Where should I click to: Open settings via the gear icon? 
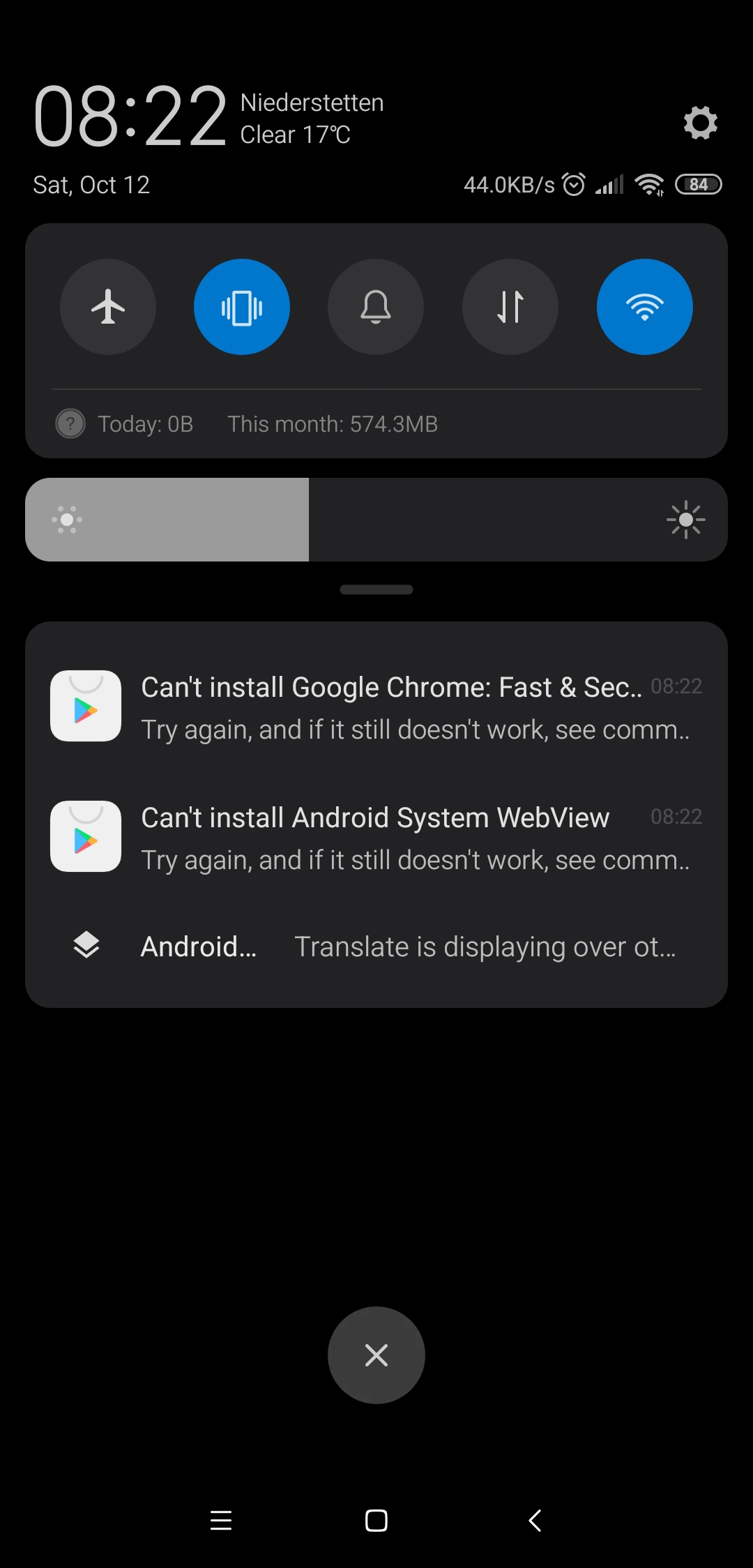pos(700,123)
